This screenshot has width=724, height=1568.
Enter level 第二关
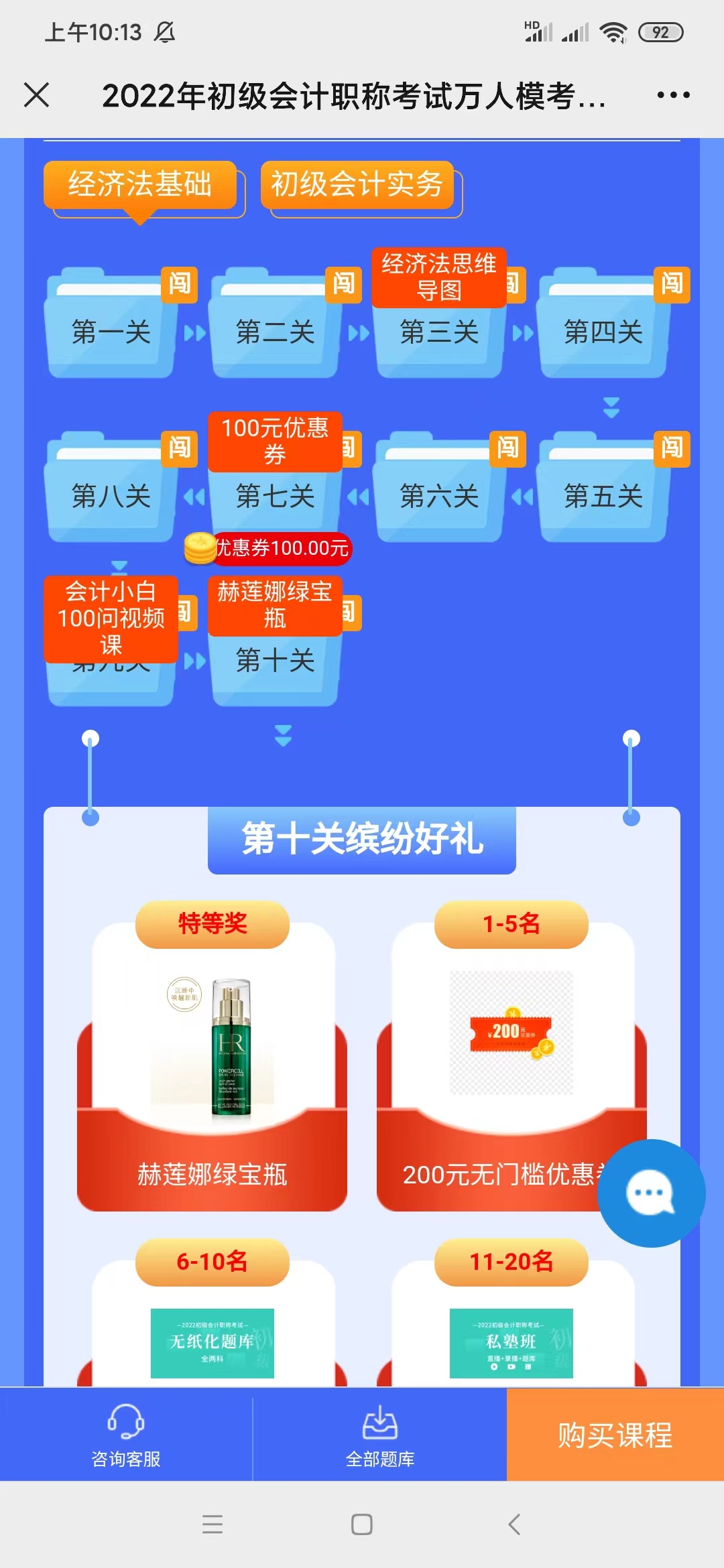coord(275,332)
